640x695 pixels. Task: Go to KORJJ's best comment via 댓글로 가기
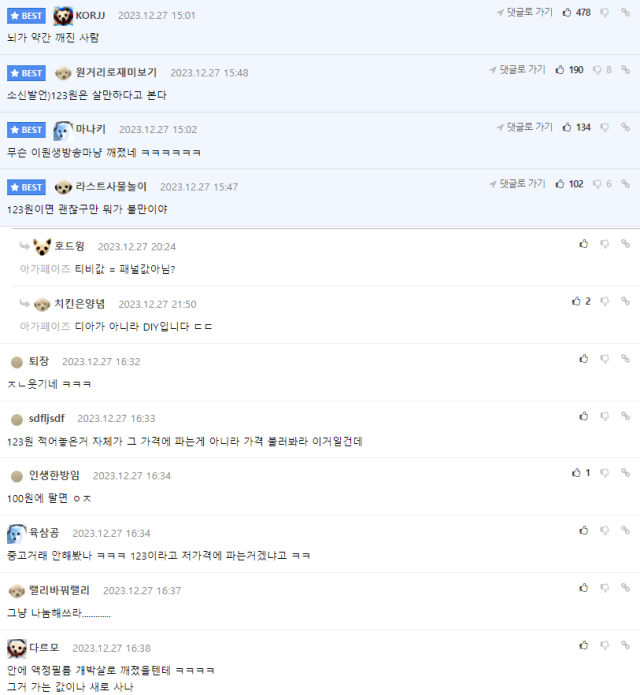524,12
